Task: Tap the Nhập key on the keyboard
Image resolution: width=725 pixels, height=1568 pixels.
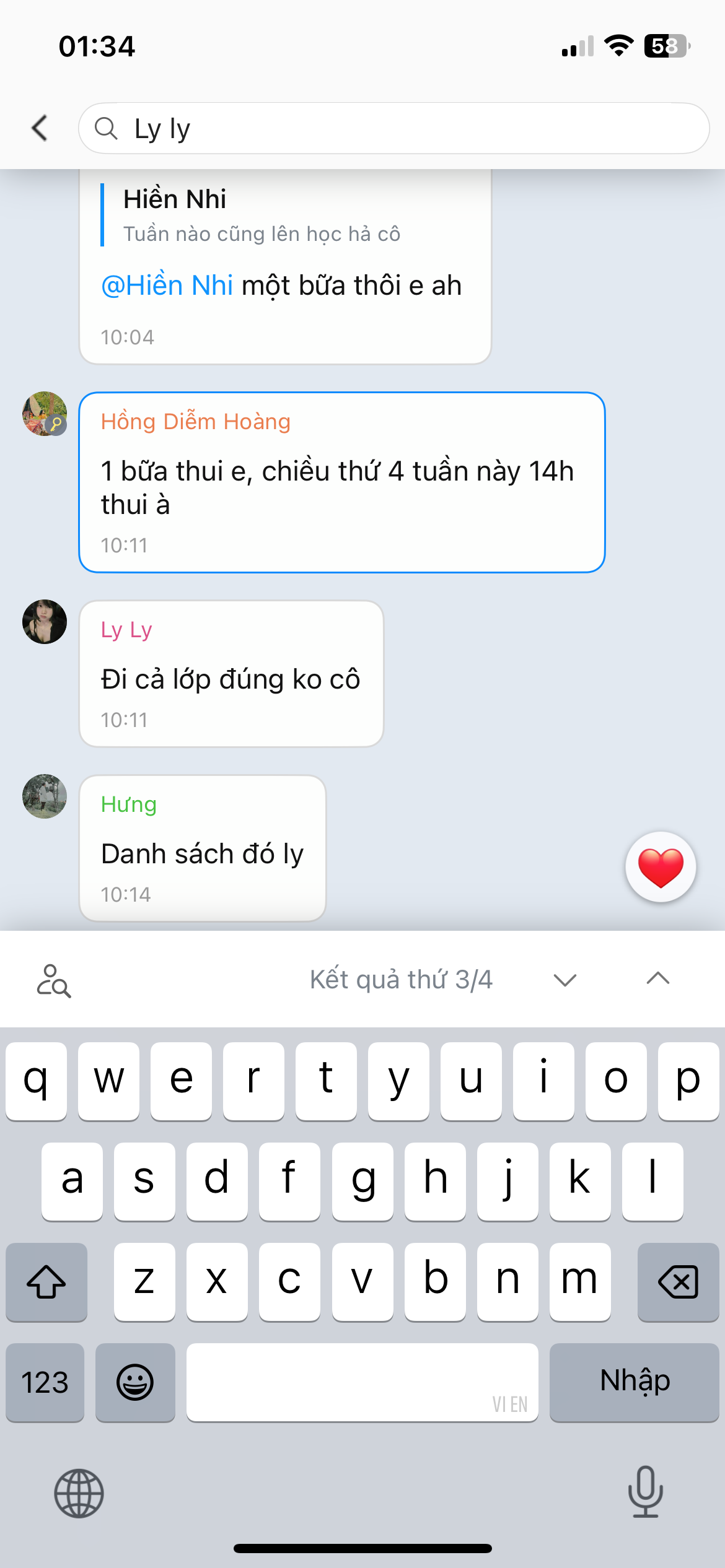Action: [x=634, y=1382]
